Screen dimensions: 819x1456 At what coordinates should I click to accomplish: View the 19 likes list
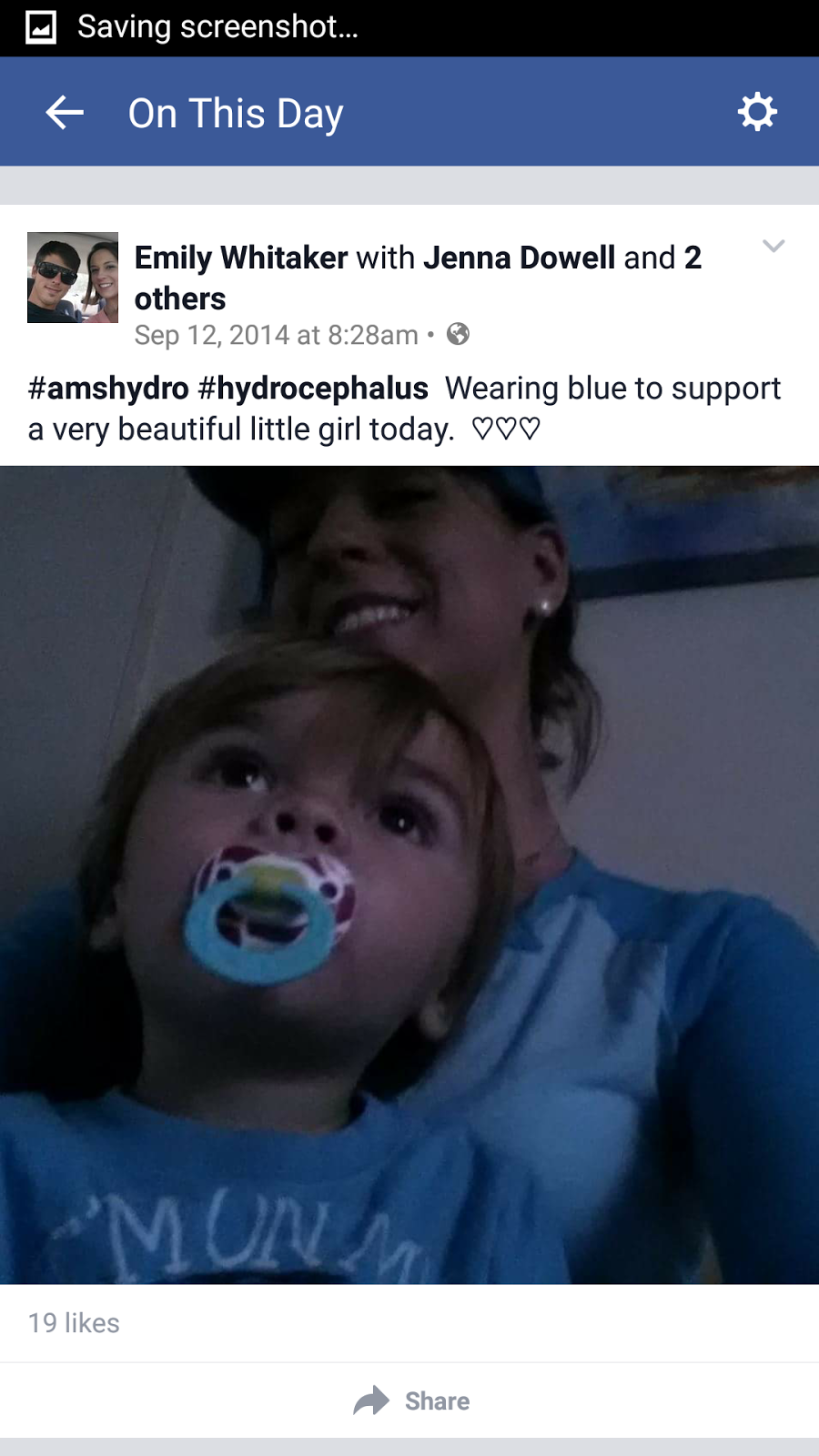[x=74, y=1323]
